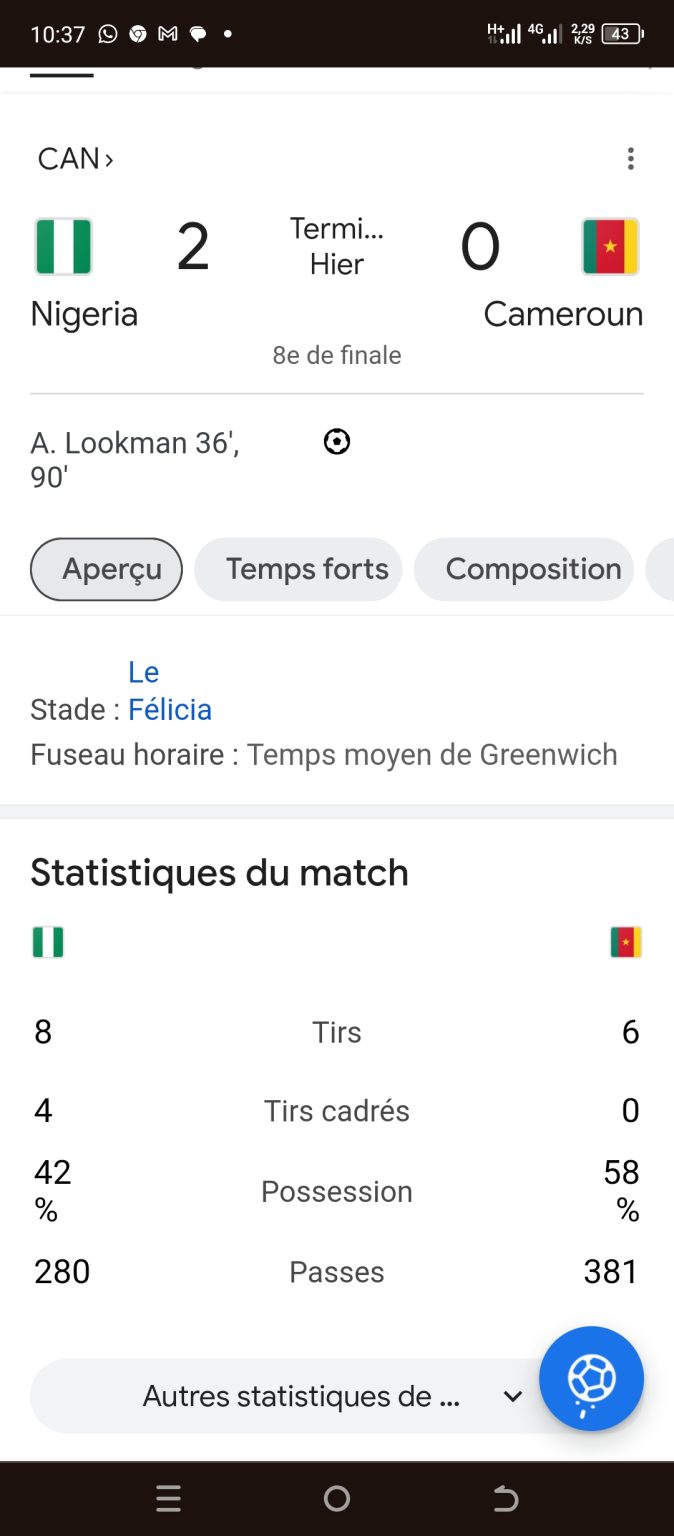Go back with system back button

pyautogui.click(x=506, y=1498)
